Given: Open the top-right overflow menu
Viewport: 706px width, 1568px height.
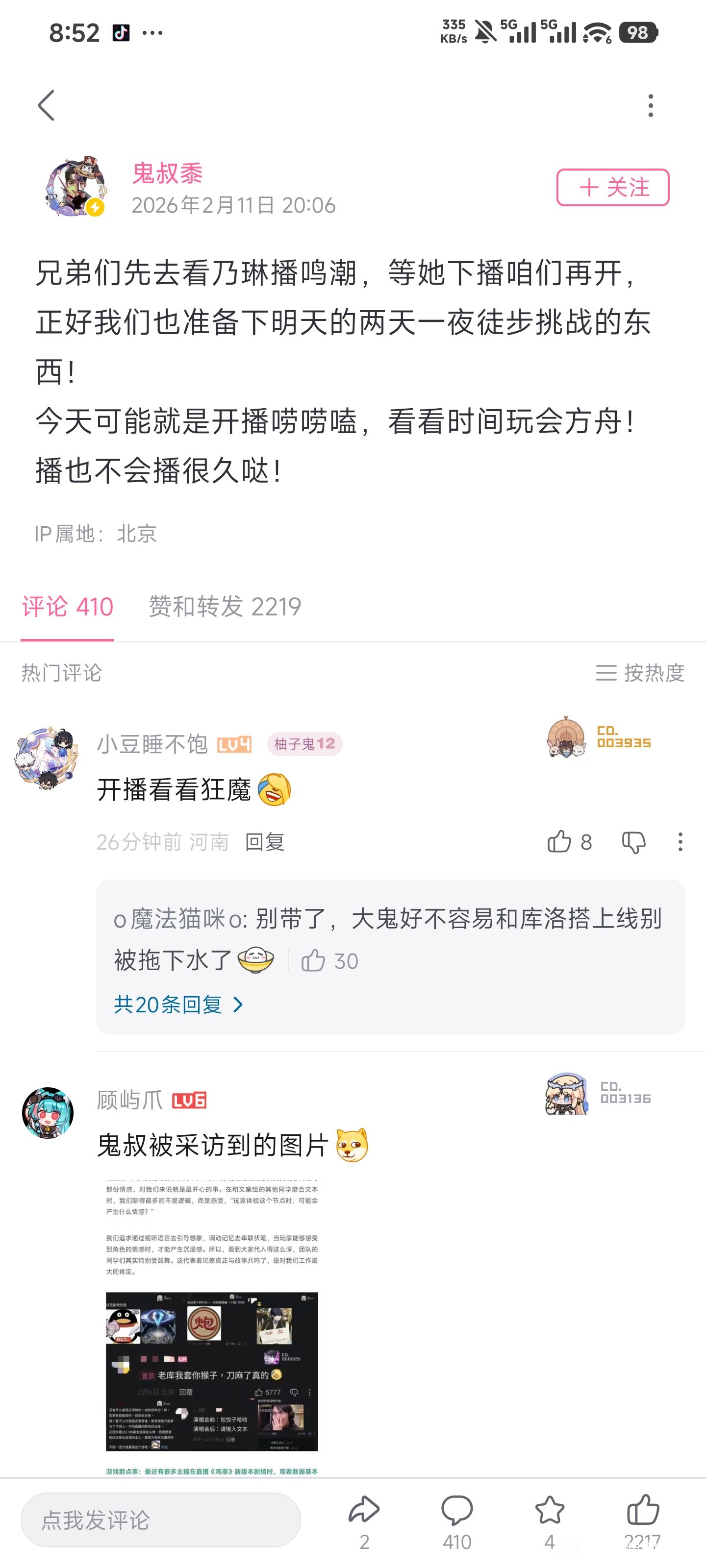Looking at the screenshot, I should pyautogui.click(x=651, y=105).
